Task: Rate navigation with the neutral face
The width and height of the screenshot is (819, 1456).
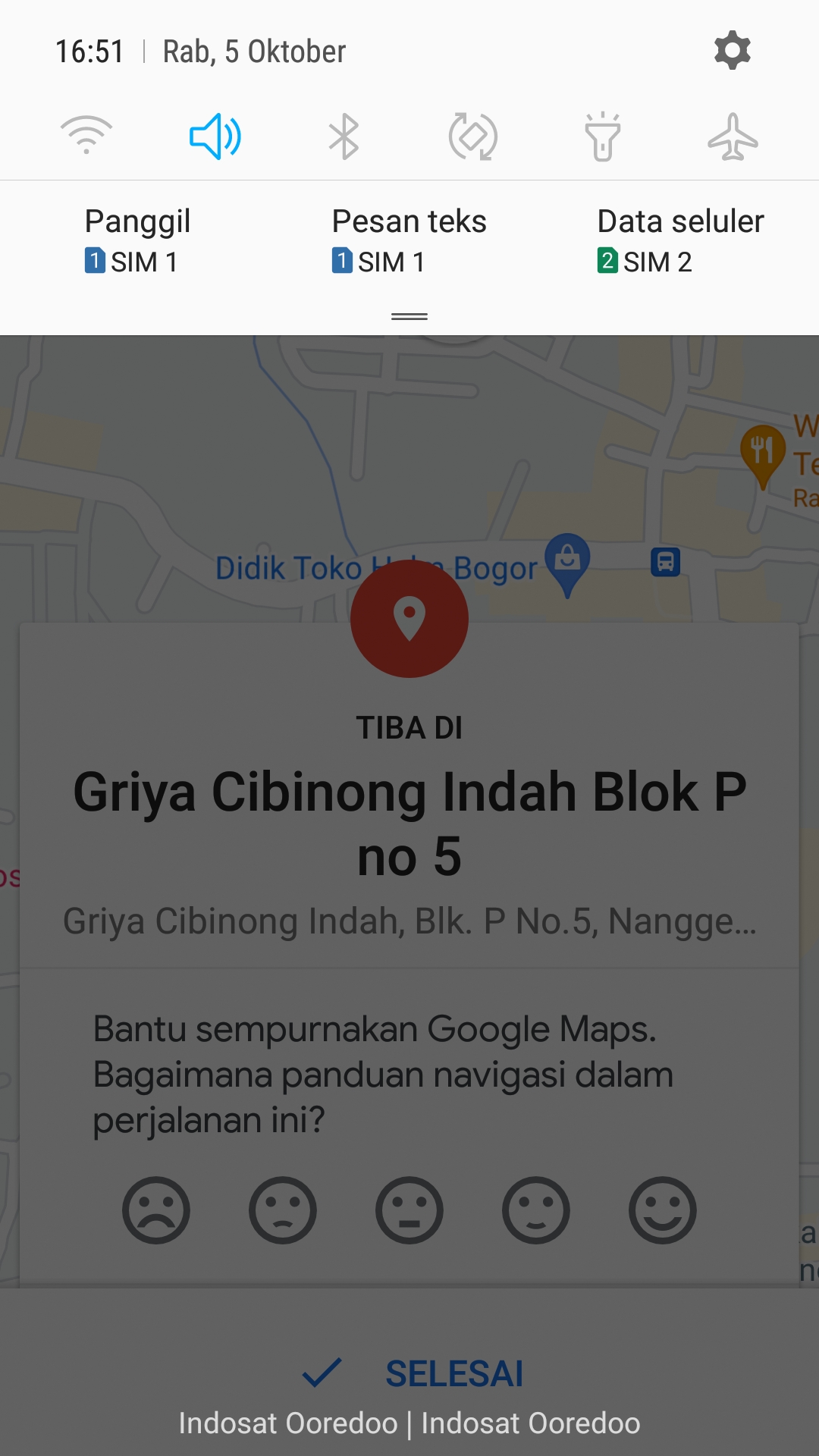Action: pyautogui.click(x=409, y=1210)
